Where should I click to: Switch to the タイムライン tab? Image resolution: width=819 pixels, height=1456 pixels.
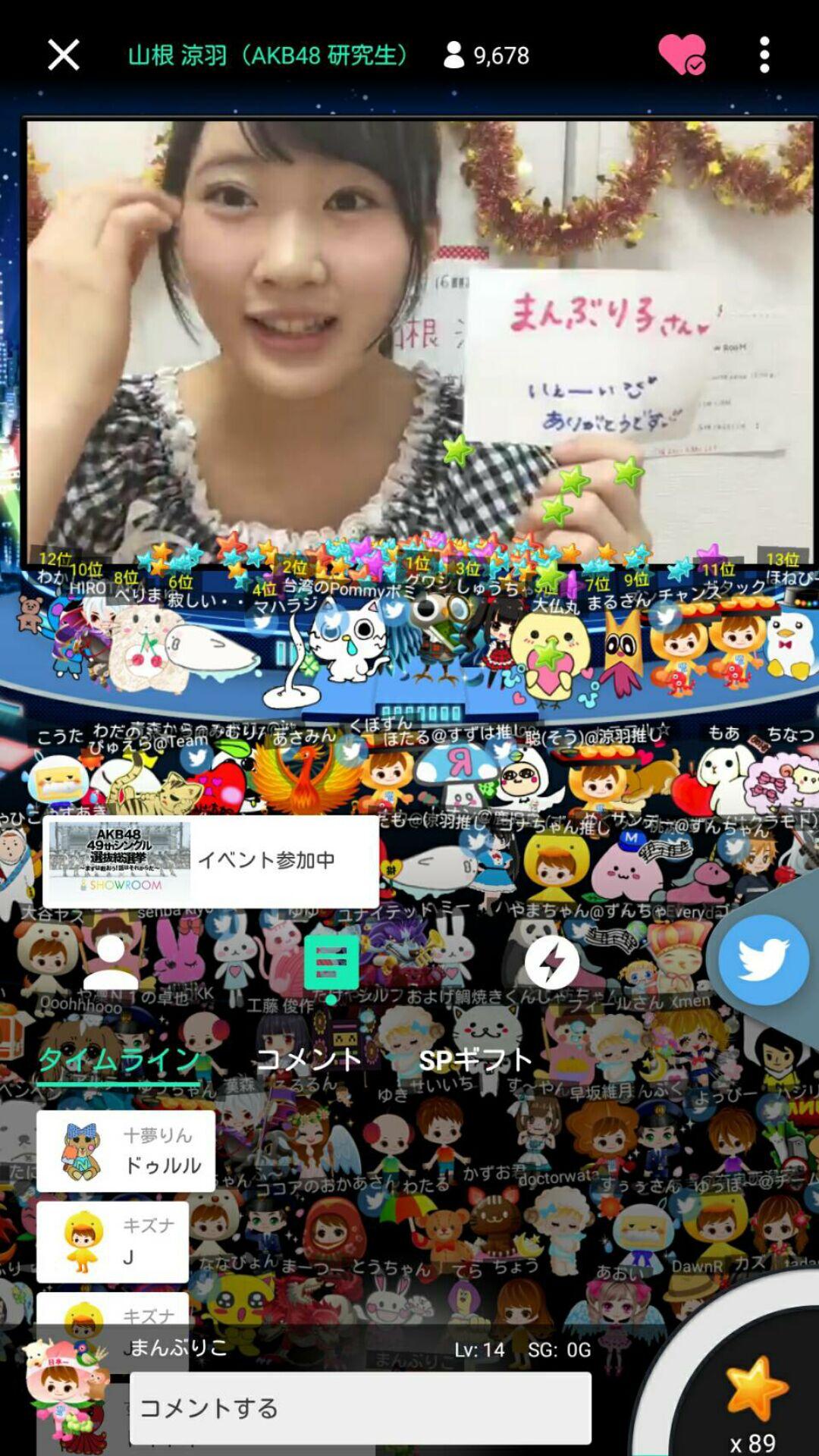click(118, 1059)
